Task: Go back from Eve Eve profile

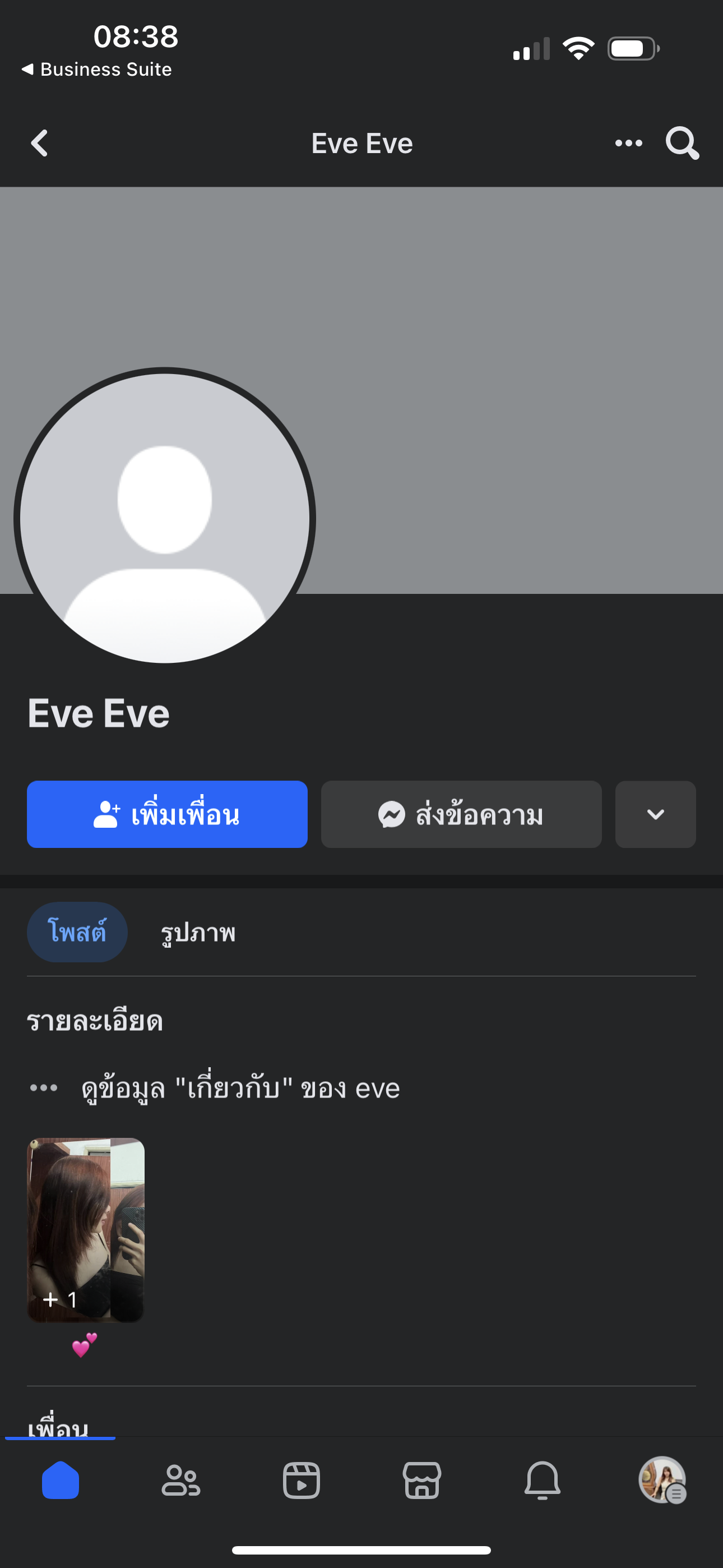Action: [40, 144]
